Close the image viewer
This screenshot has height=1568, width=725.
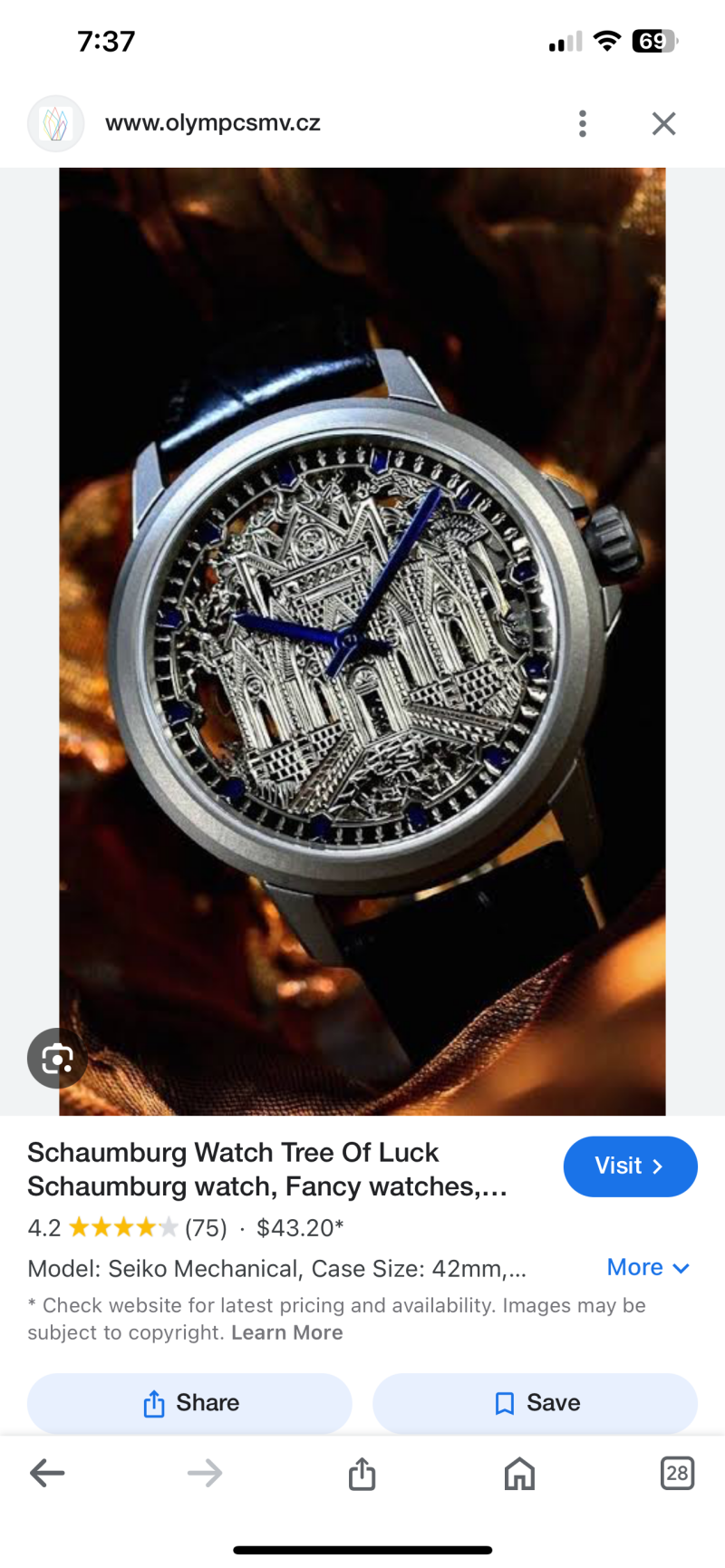[663, 123]
